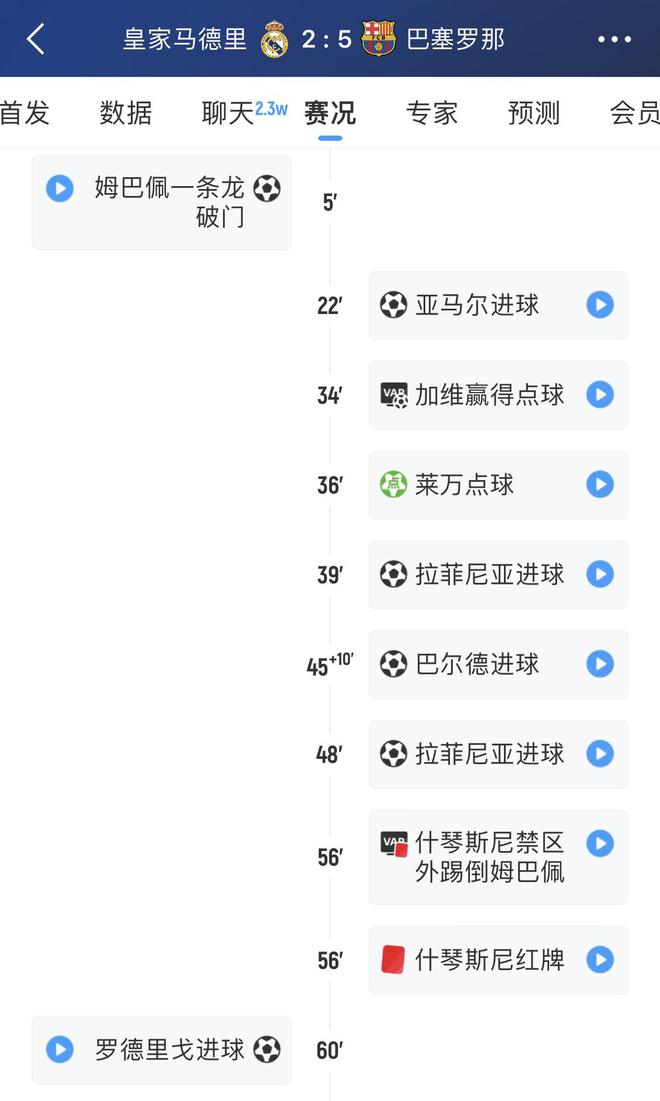Open the 预测 tab
Screen dimensions: 660x1101
(x=534, y=113)
